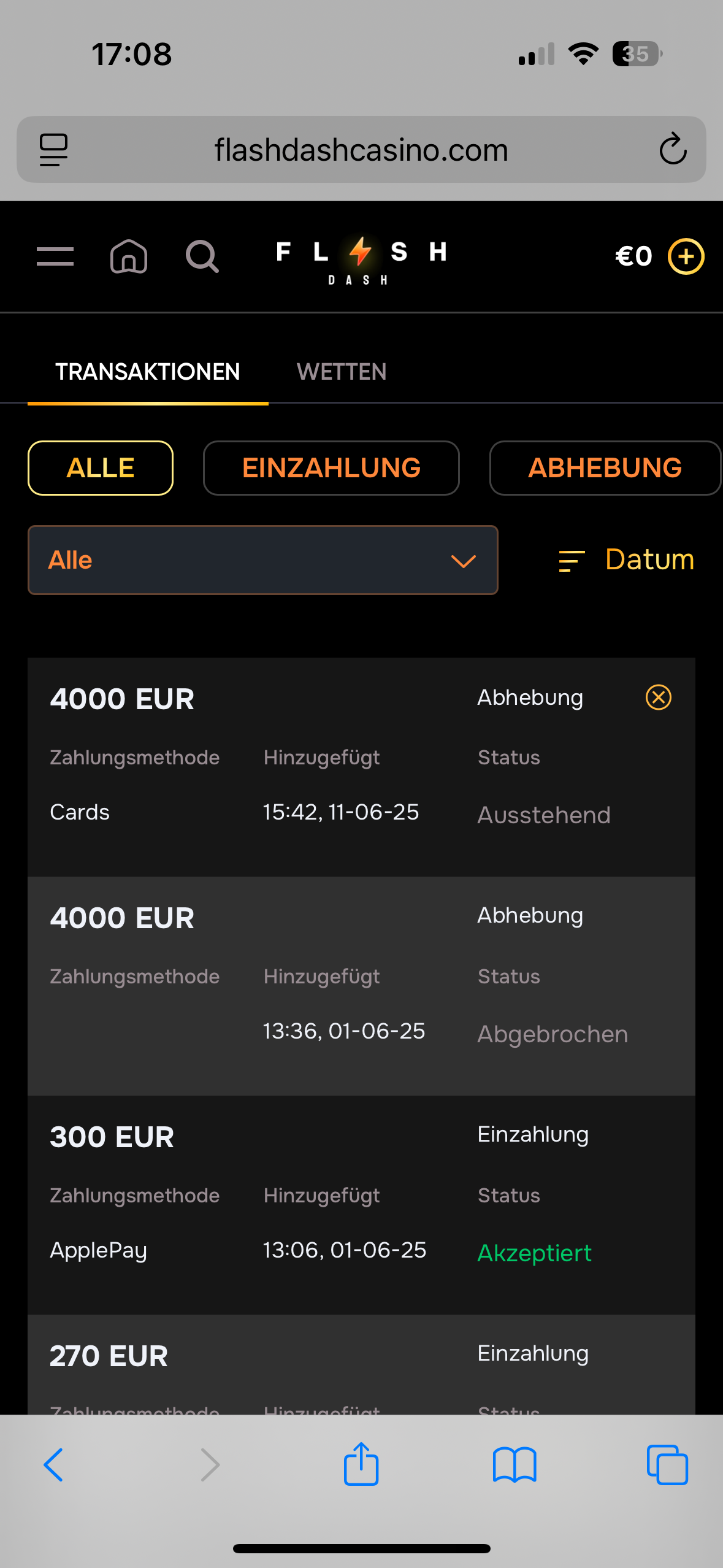The image size is (723, 1568).
Task: Cancel the pending 4000 EUR withdrawal
Action: tap(658, 698)
